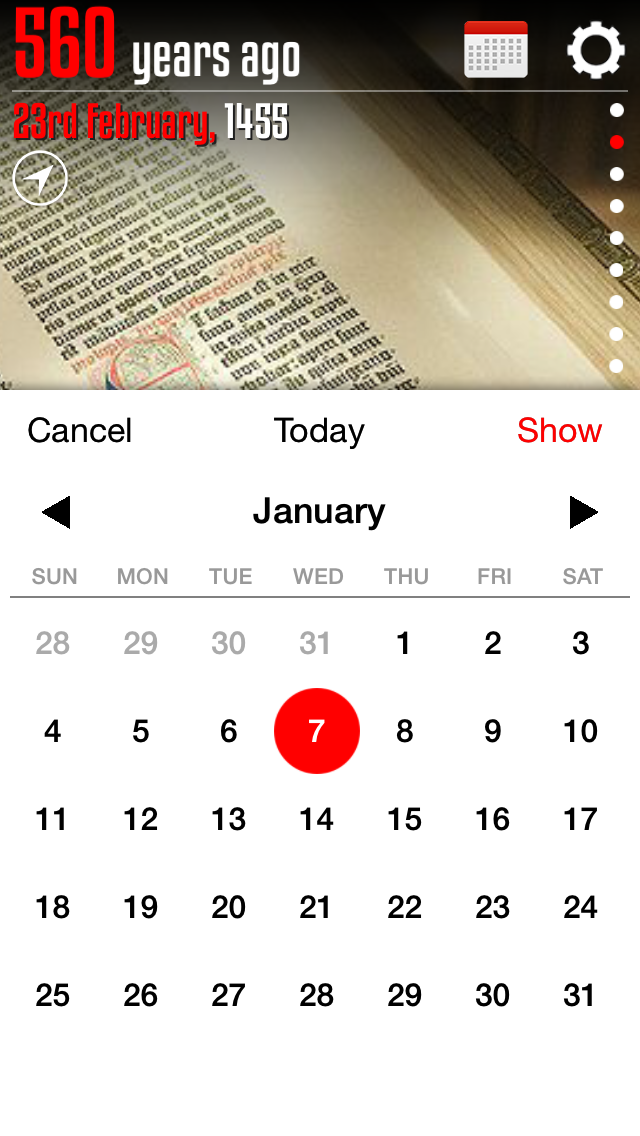This screenshot has height=1136, width=640.
Task: Tap the first page indicator dot
Action: coord(617,110)
